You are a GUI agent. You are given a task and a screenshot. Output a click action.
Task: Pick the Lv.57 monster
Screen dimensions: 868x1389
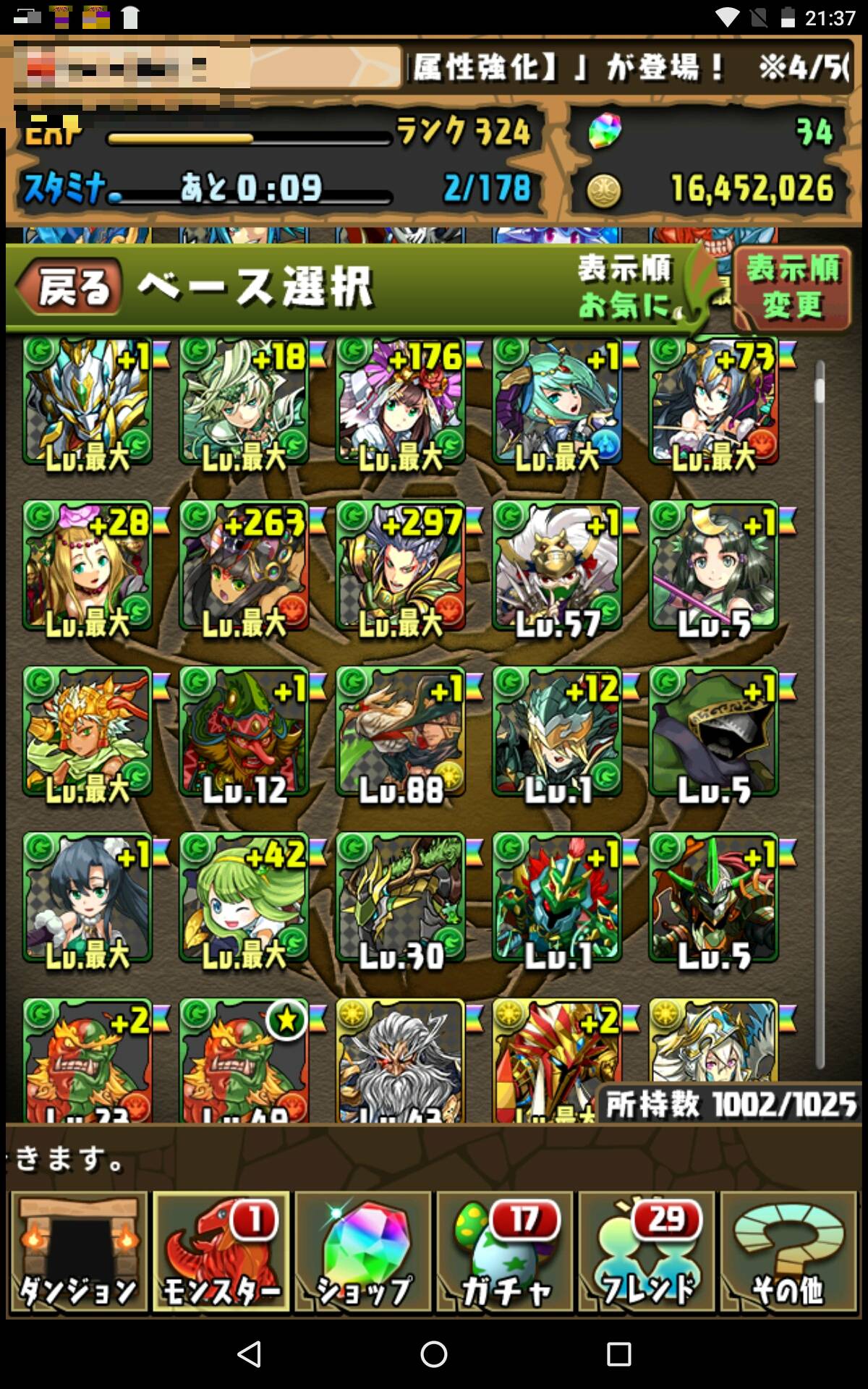point(557,566)
